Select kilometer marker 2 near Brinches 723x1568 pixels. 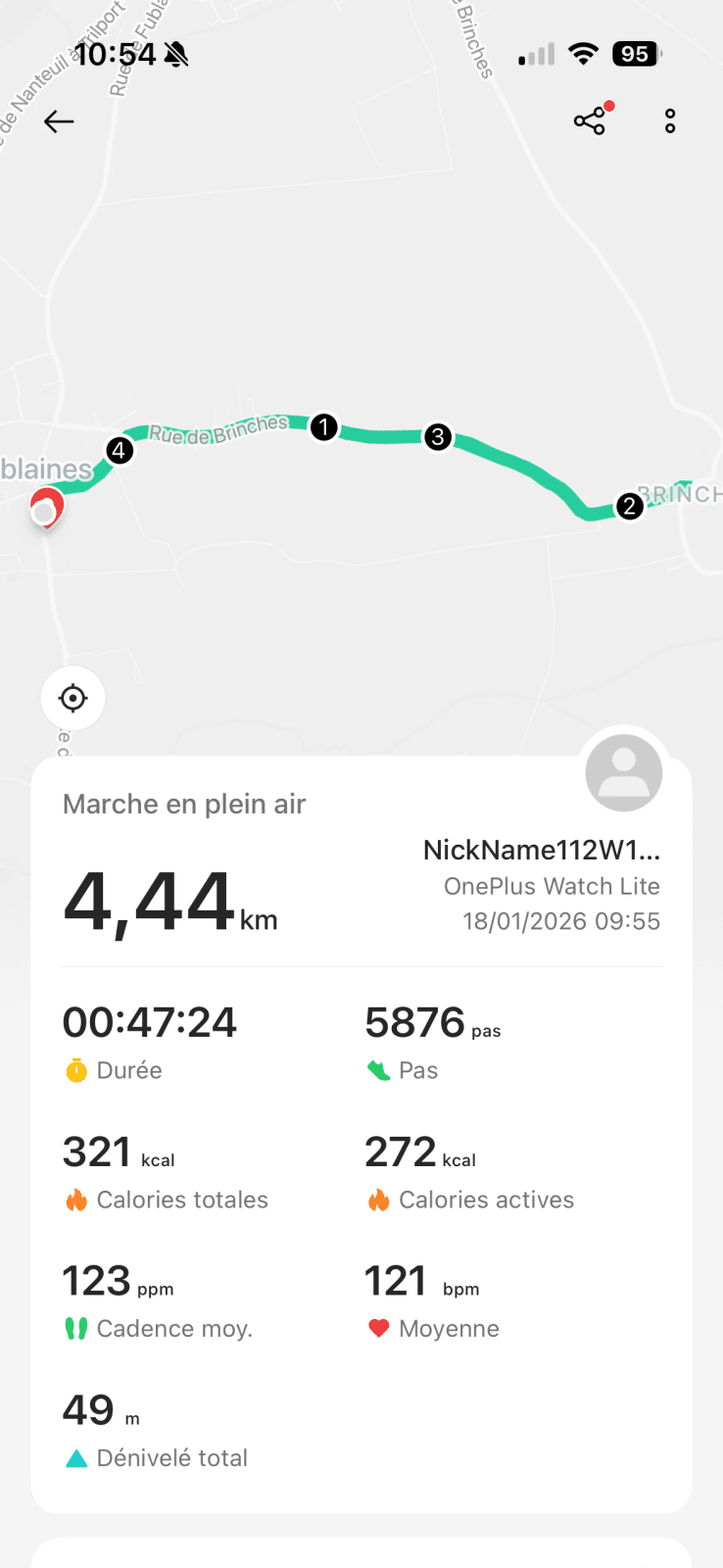tap(630, 507)
